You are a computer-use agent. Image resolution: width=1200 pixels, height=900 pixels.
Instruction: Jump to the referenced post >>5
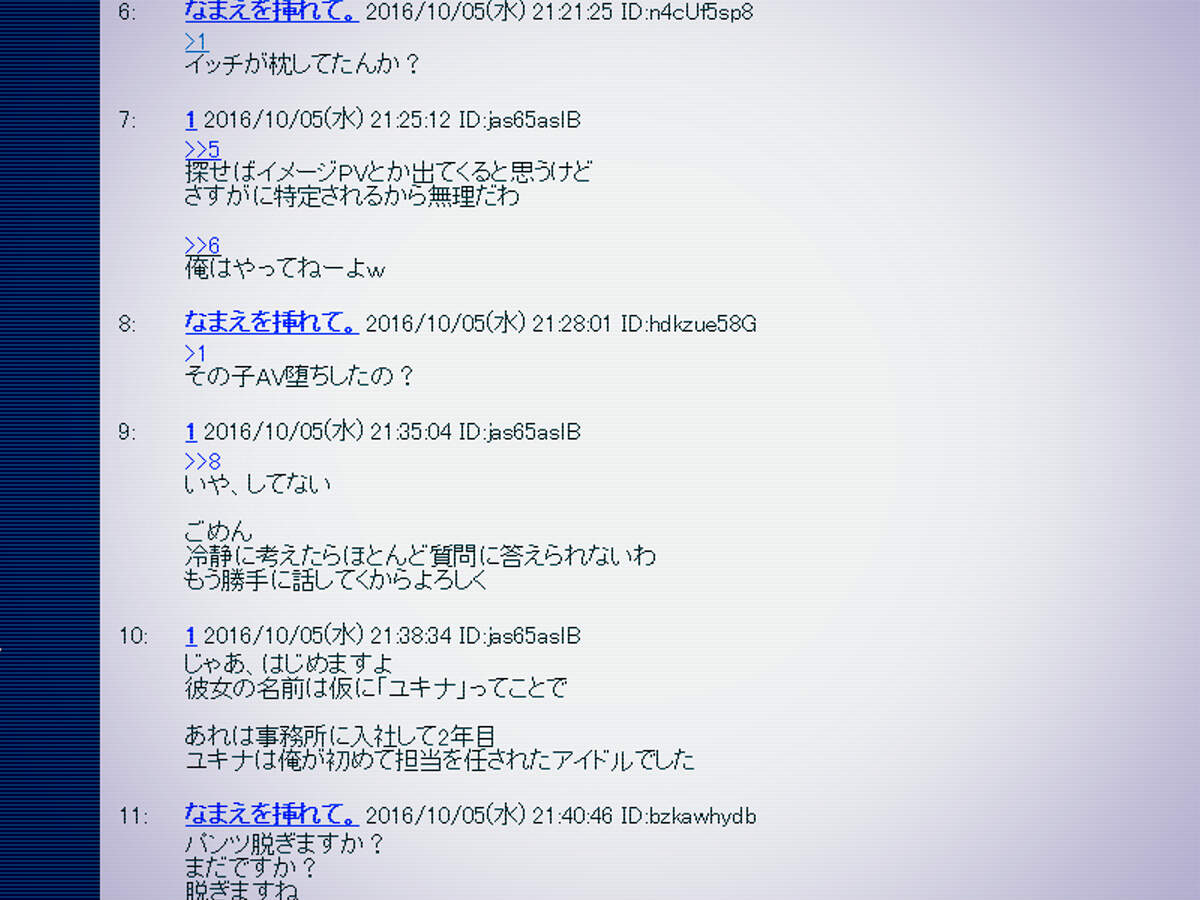point(202,149)
